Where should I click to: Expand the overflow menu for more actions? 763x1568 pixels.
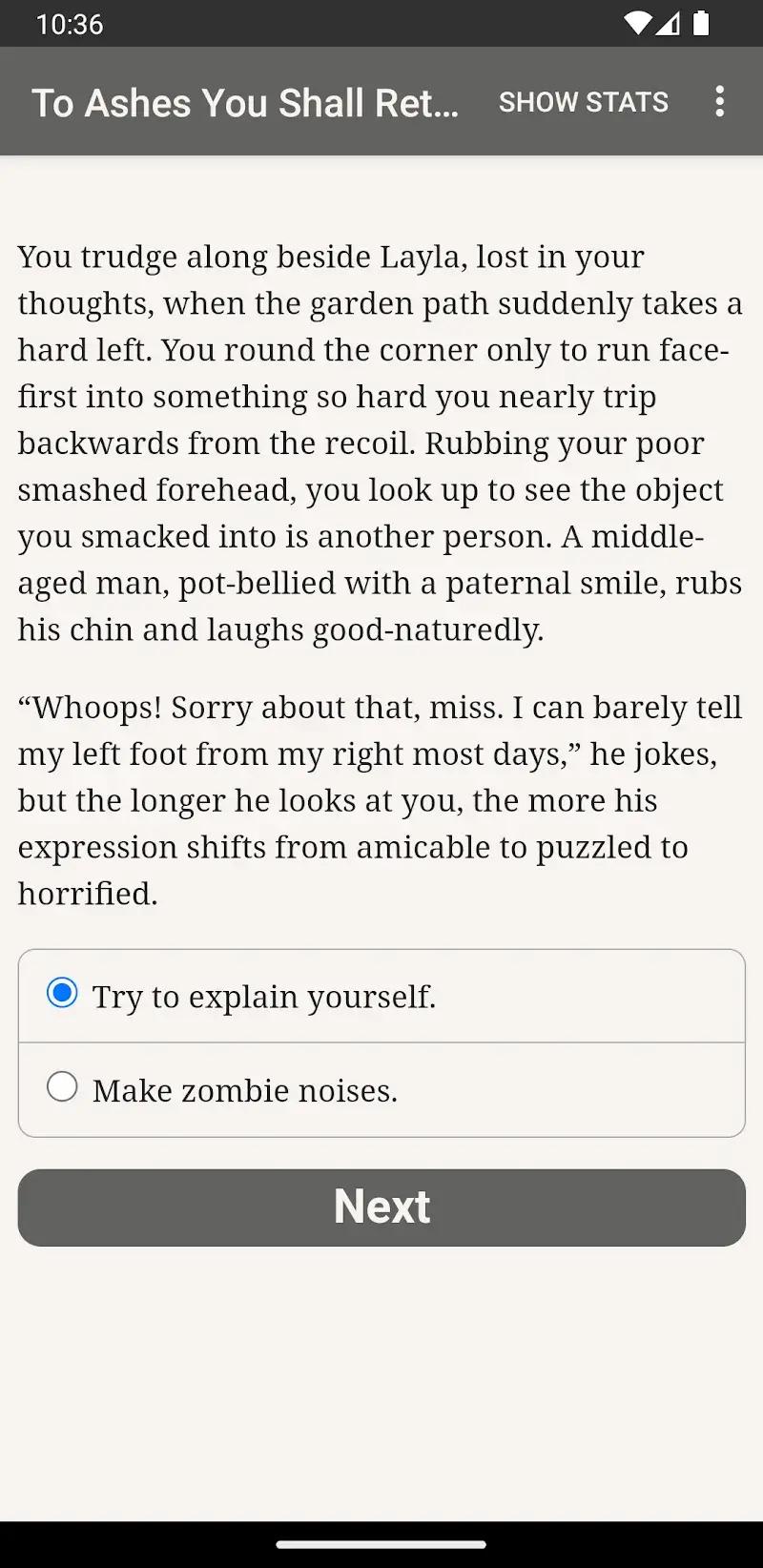[x=720, y=102]
